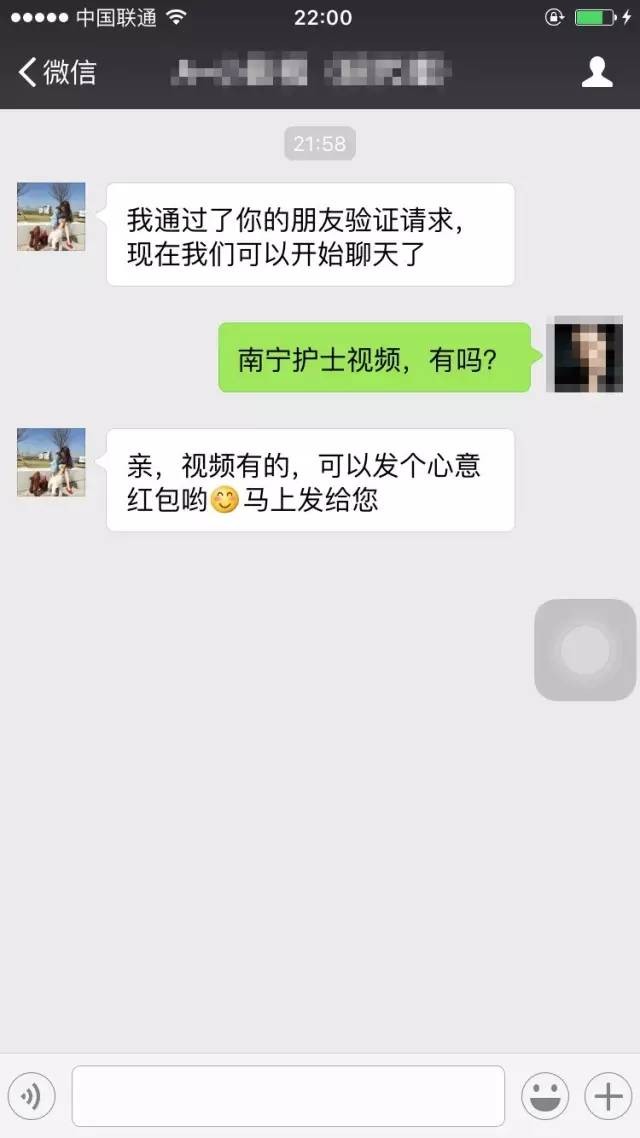The width and height of the screenshot is (640, 1138).
Task: Open the chat details person icon
Action: 597,72
